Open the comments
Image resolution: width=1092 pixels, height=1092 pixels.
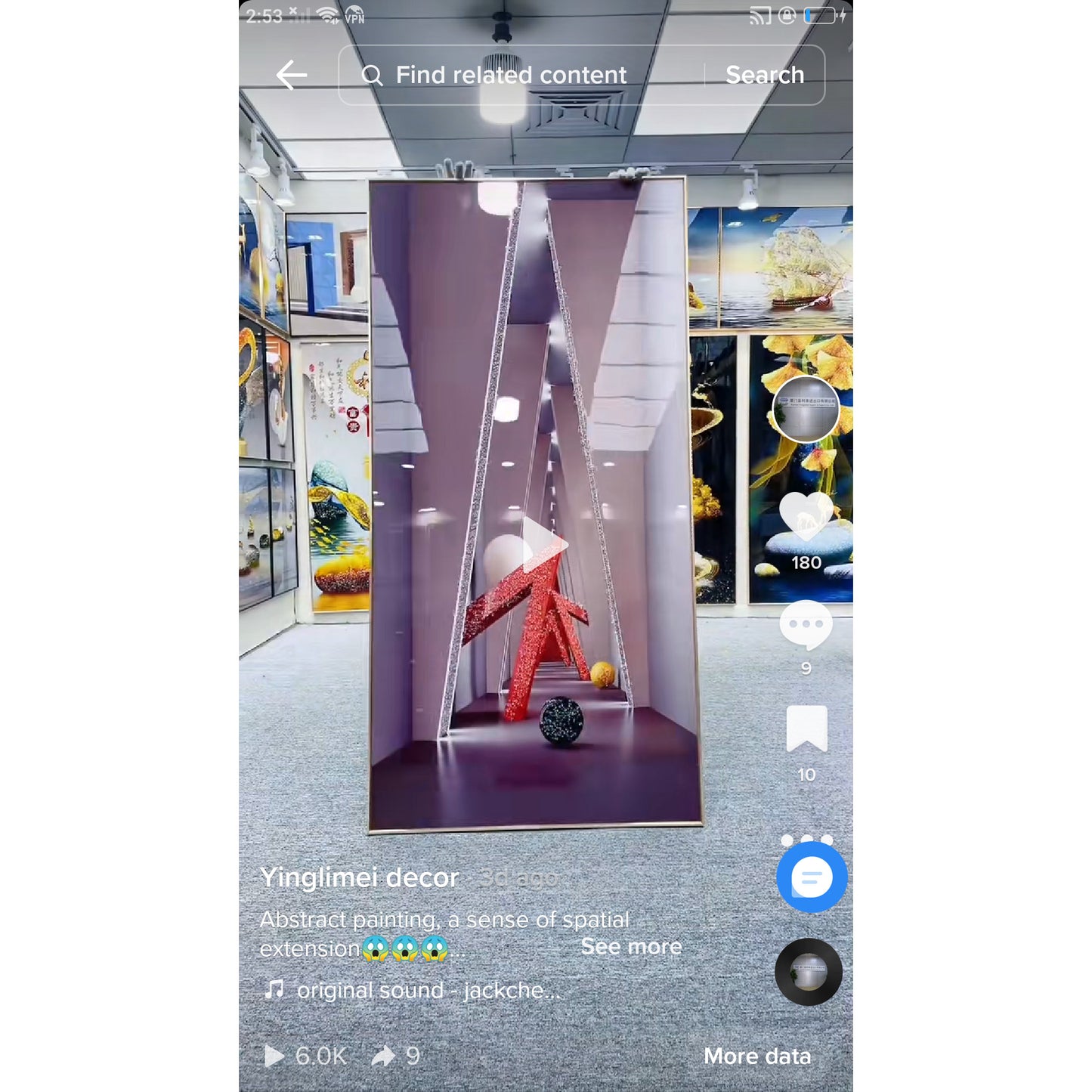click(806, 624)
